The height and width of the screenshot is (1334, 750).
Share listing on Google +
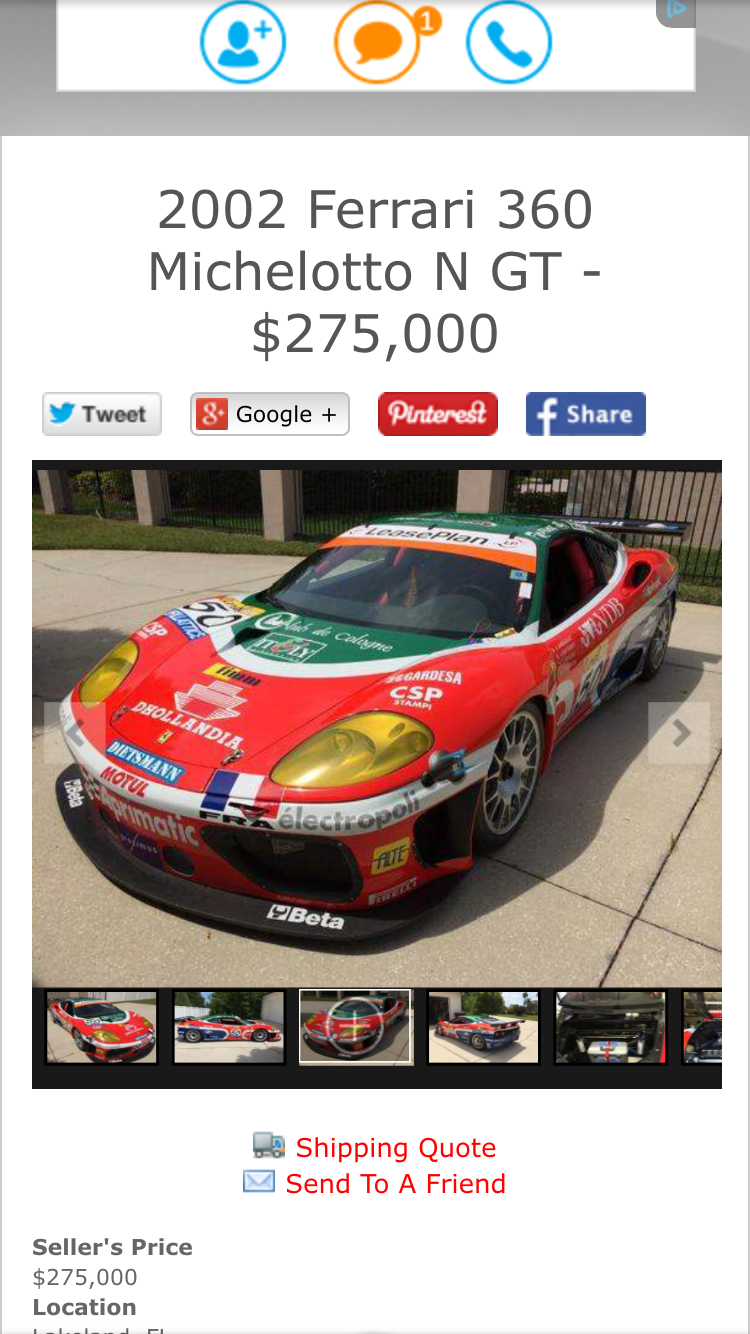click(x=270, y=414)
